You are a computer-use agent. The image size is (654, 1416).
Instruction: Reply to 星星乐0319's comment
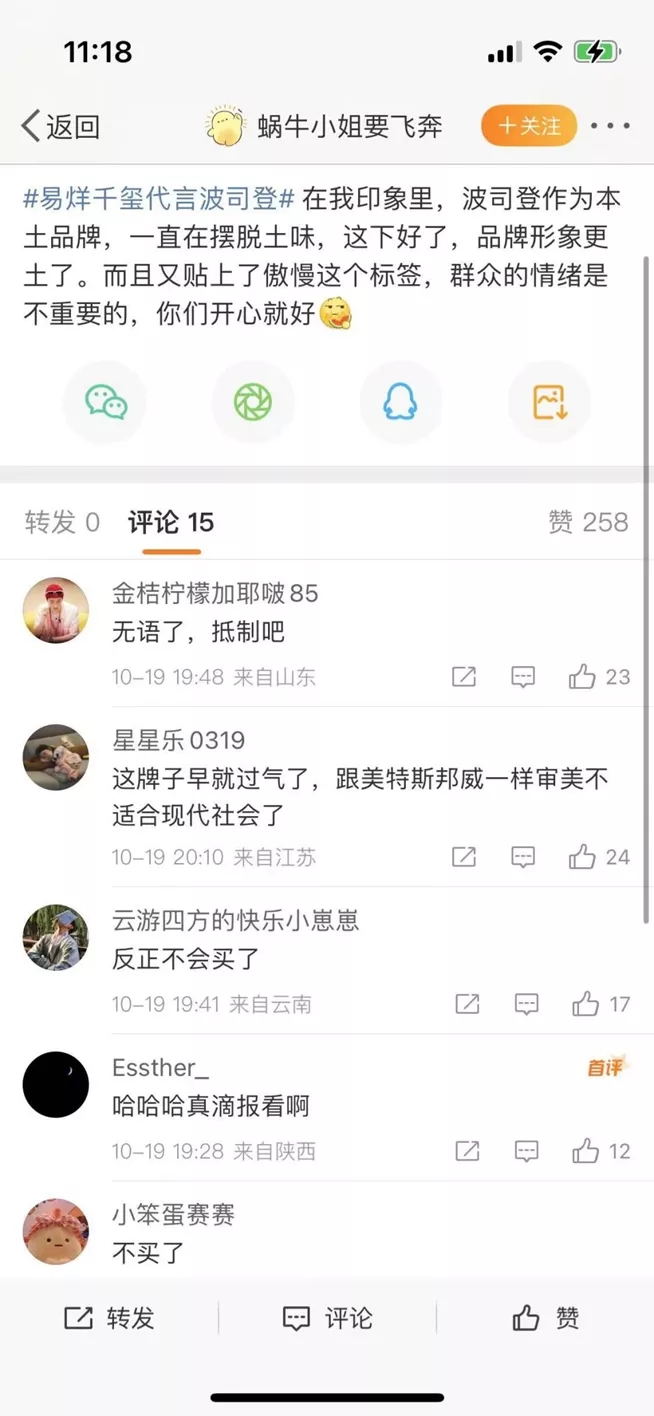click(523, 857)
